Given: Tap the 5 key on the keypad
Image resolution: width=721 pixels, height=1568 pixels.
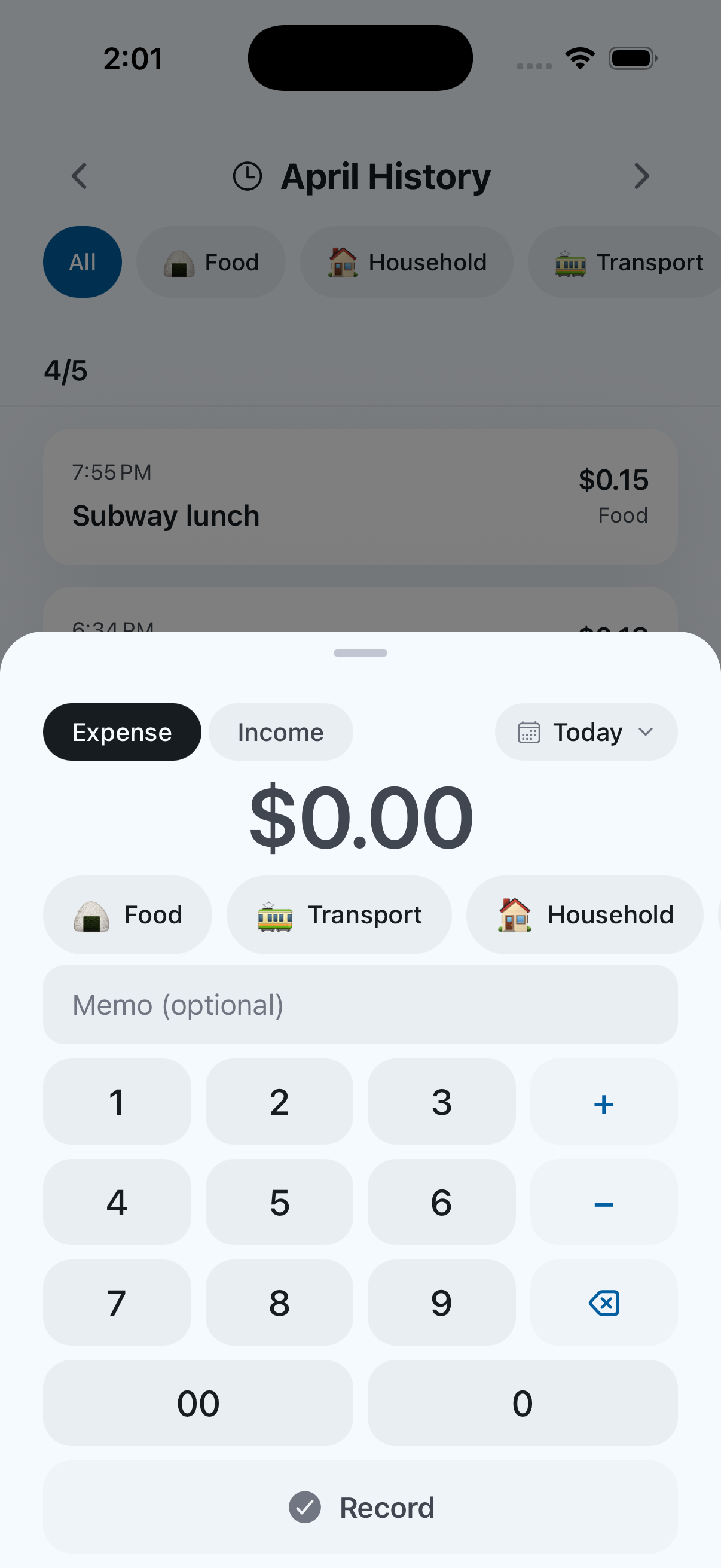Looking at the screenshot, I should point(279,1201).
